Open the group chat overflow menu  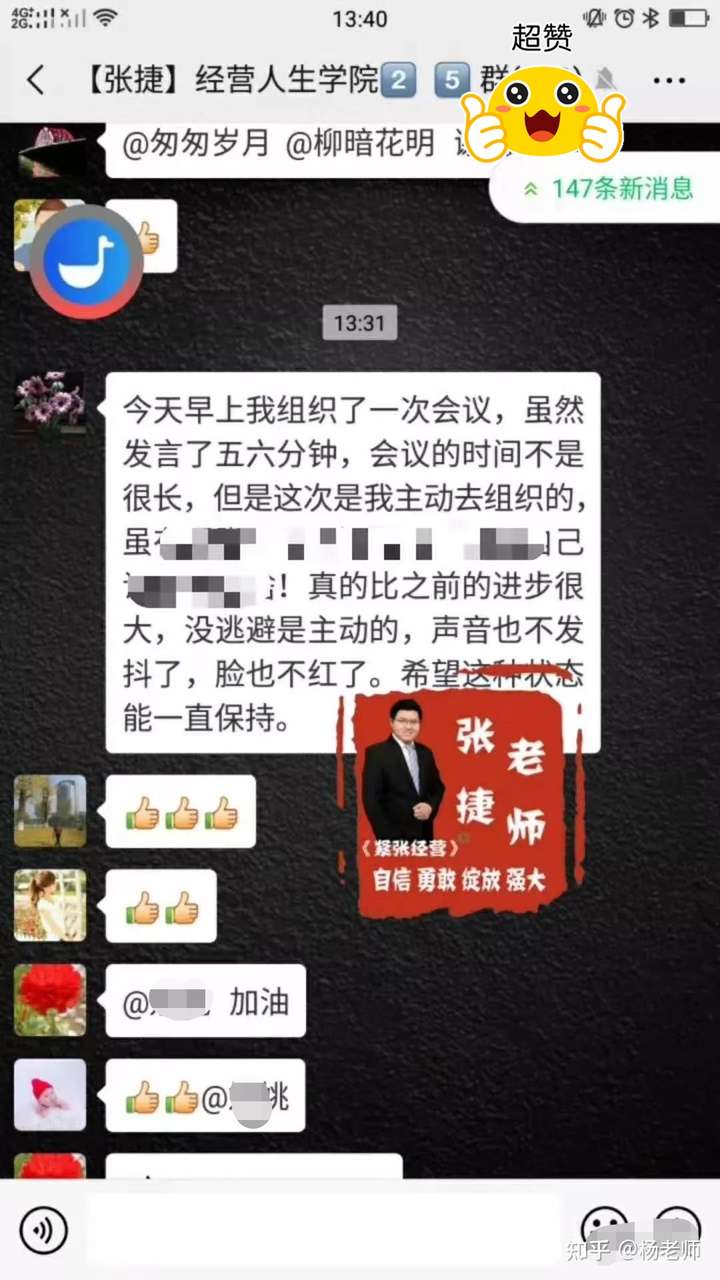pyautogui.click(x=669, y=80)
